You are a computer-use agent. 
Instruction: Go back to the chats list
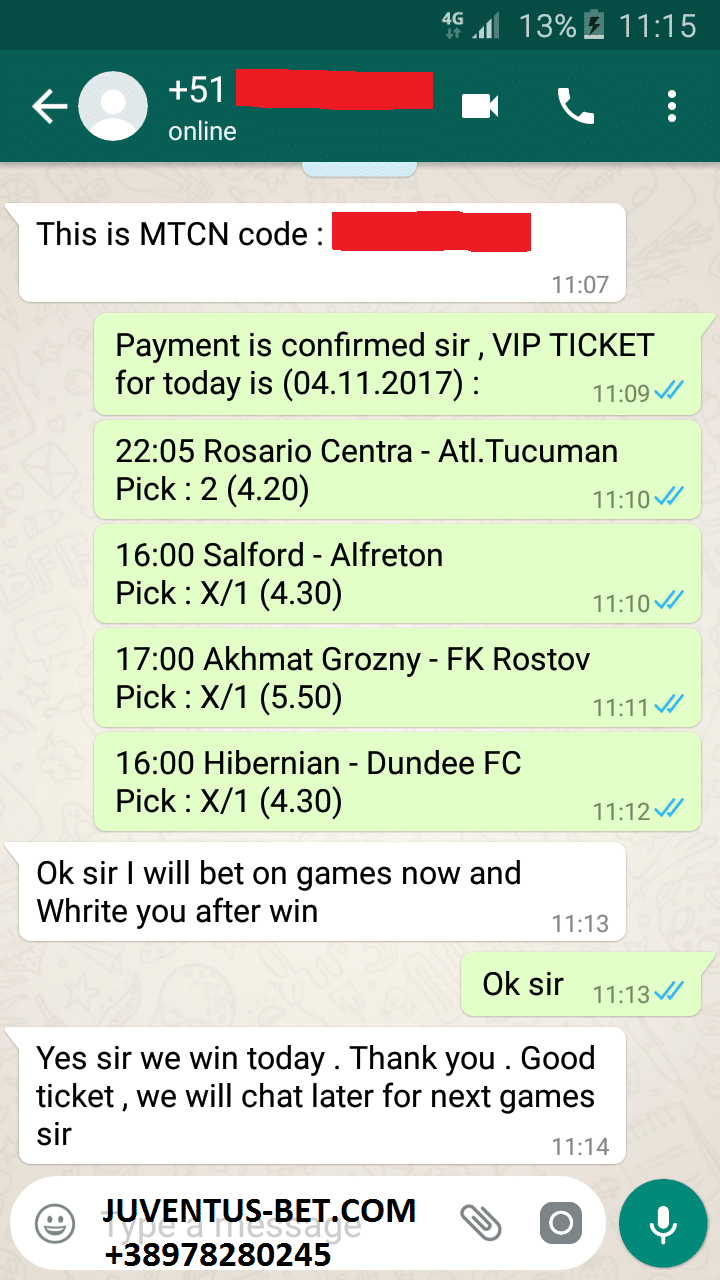49,106
